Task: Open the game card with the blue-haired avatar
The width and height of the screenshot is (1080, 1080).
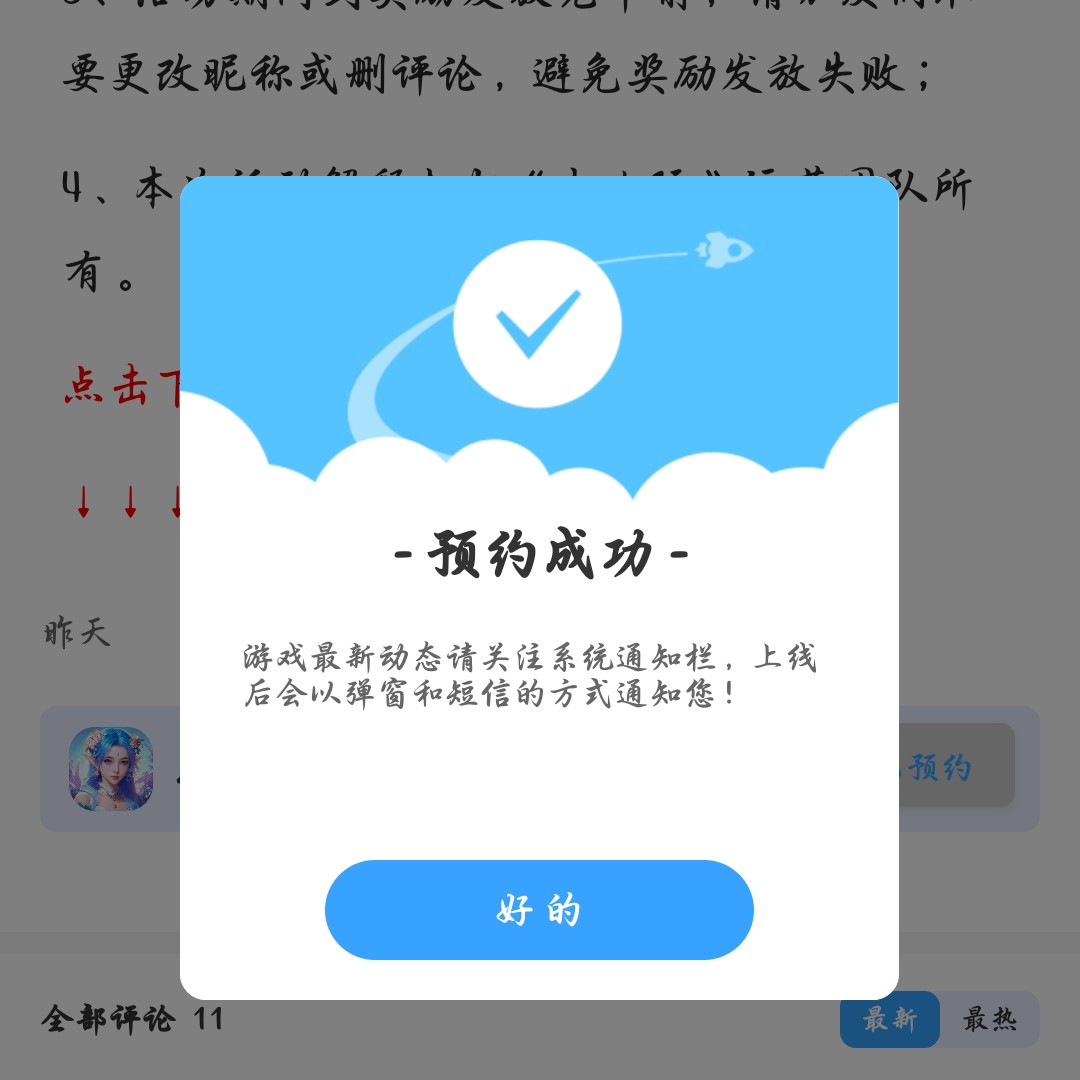Action: click(111, 768)
